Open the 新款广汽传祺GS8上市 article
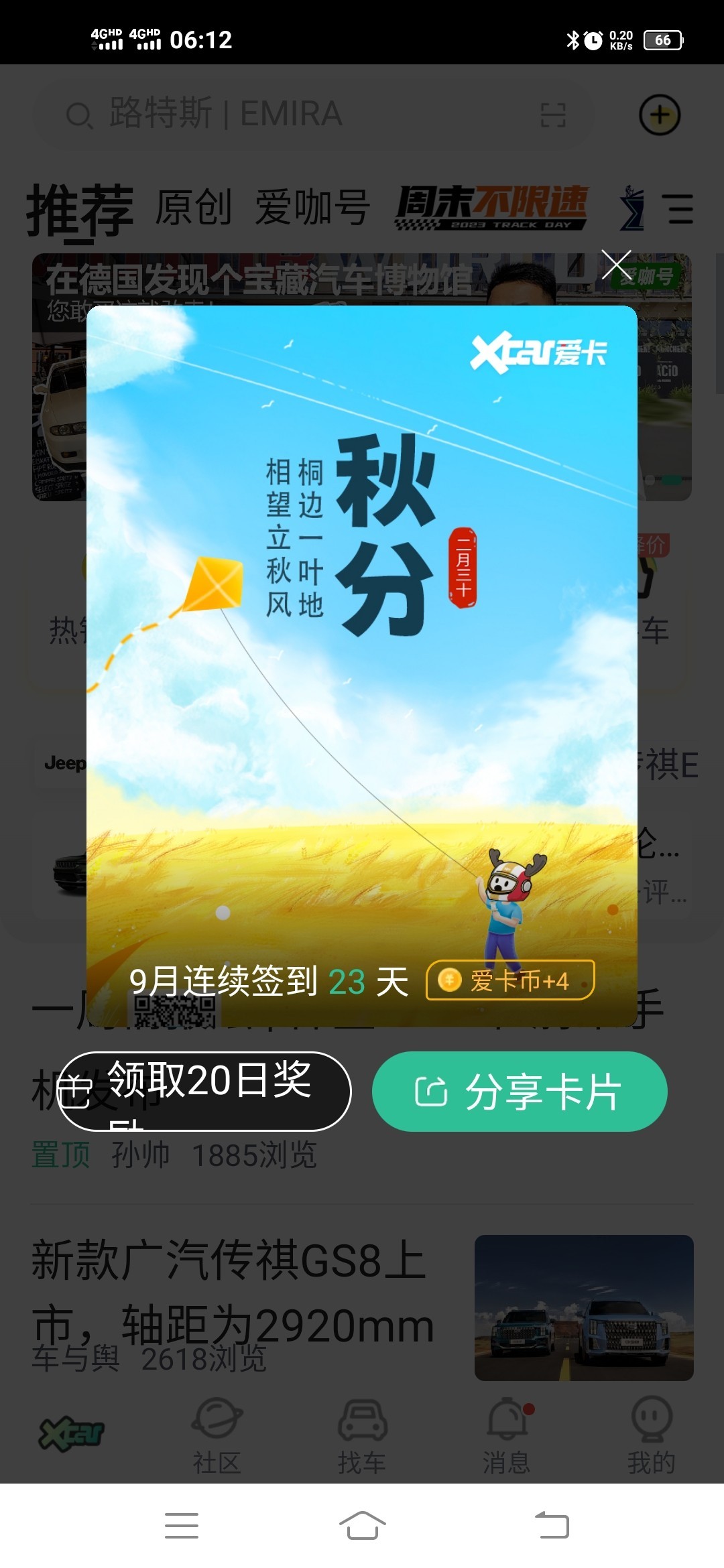Image resolution: width=724 pixels, height=1568 pixels. click(x=231, y=1293)
